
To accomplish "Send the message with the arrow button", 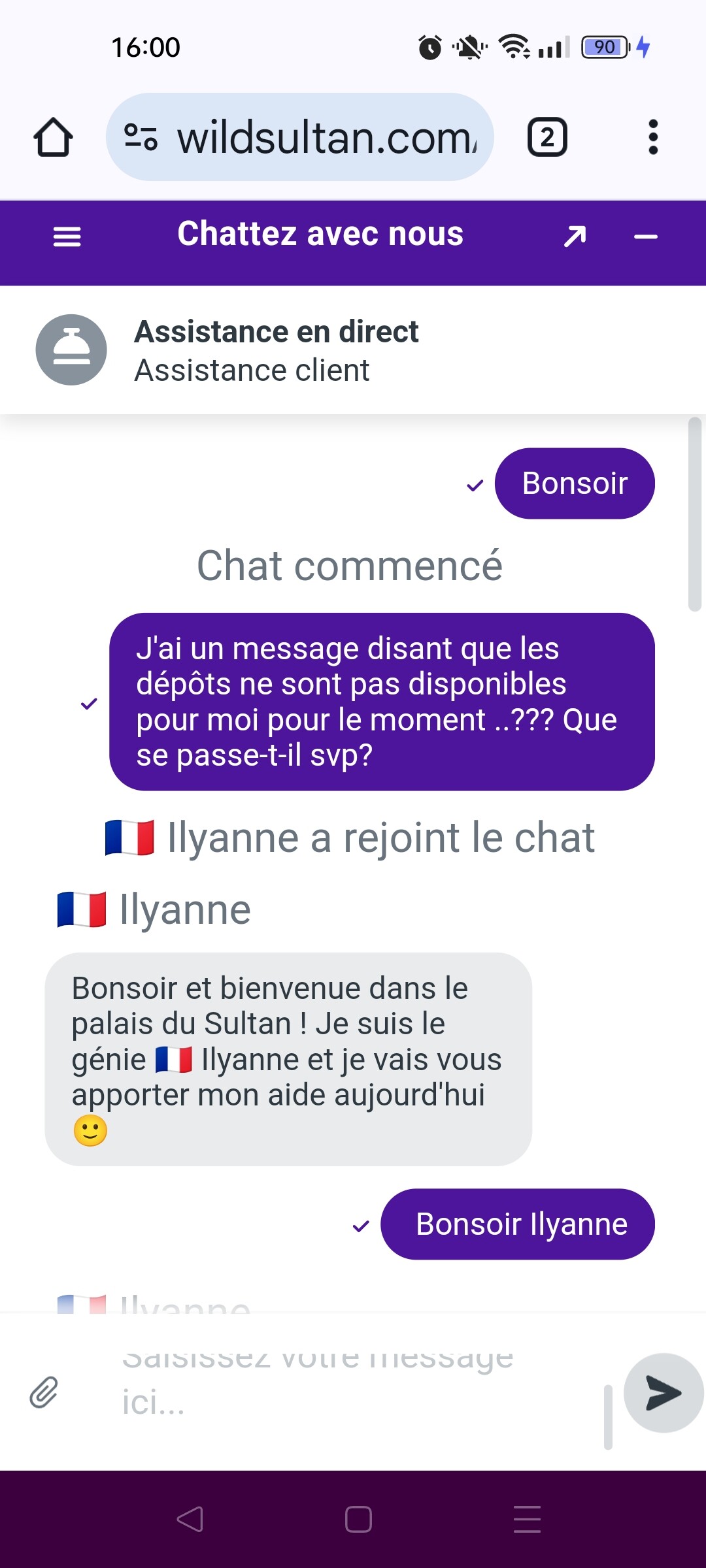I will (x=664, y=1392).
